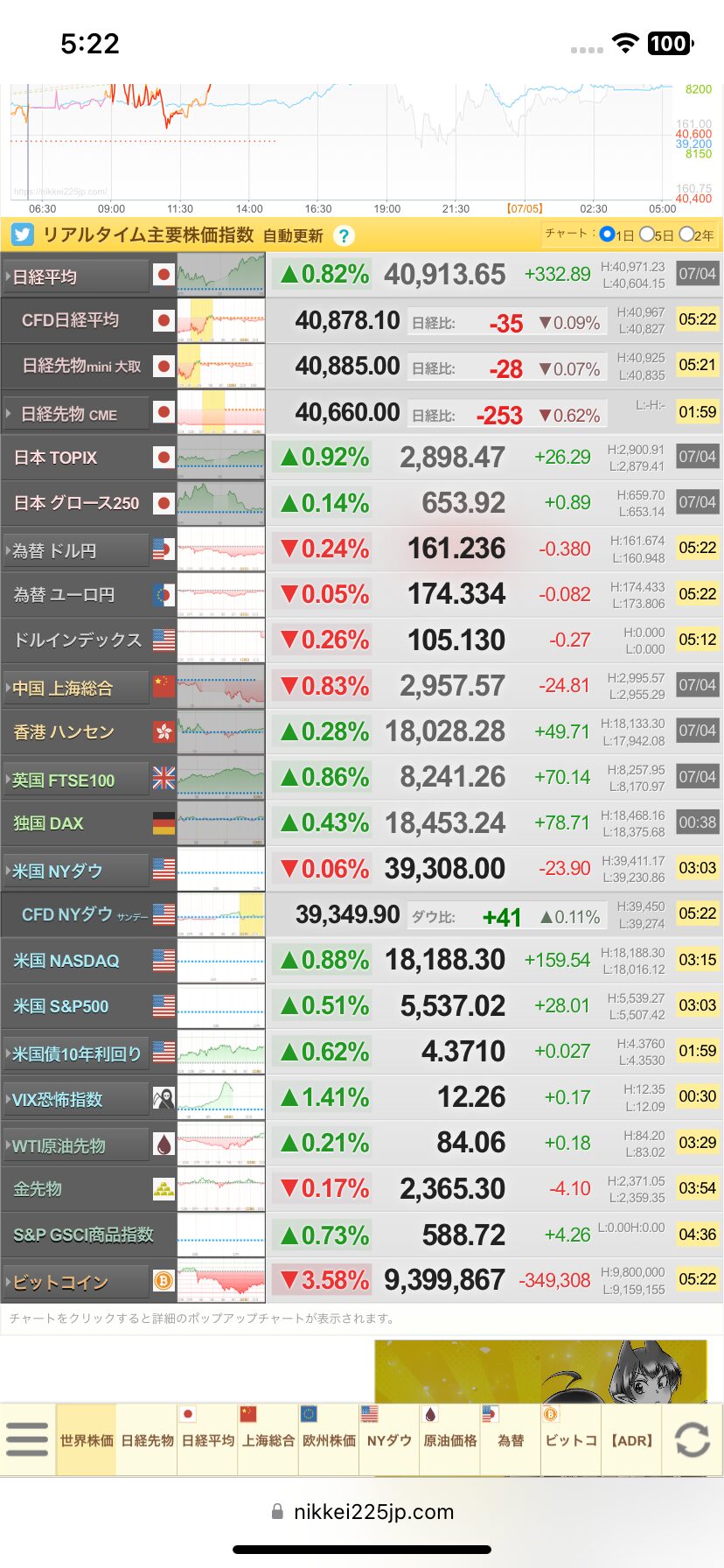Open the ビットコイン row
The image size is (724, 1568).
pos(362,1280)
